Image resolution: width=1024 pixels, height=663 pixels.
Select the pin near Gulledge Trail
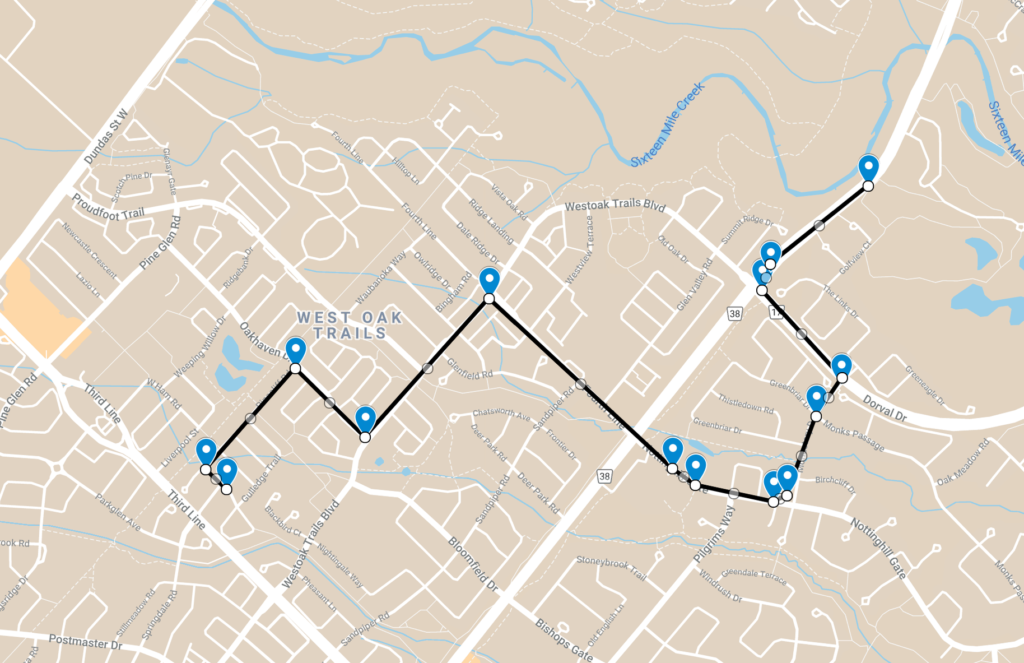point(227,471)
